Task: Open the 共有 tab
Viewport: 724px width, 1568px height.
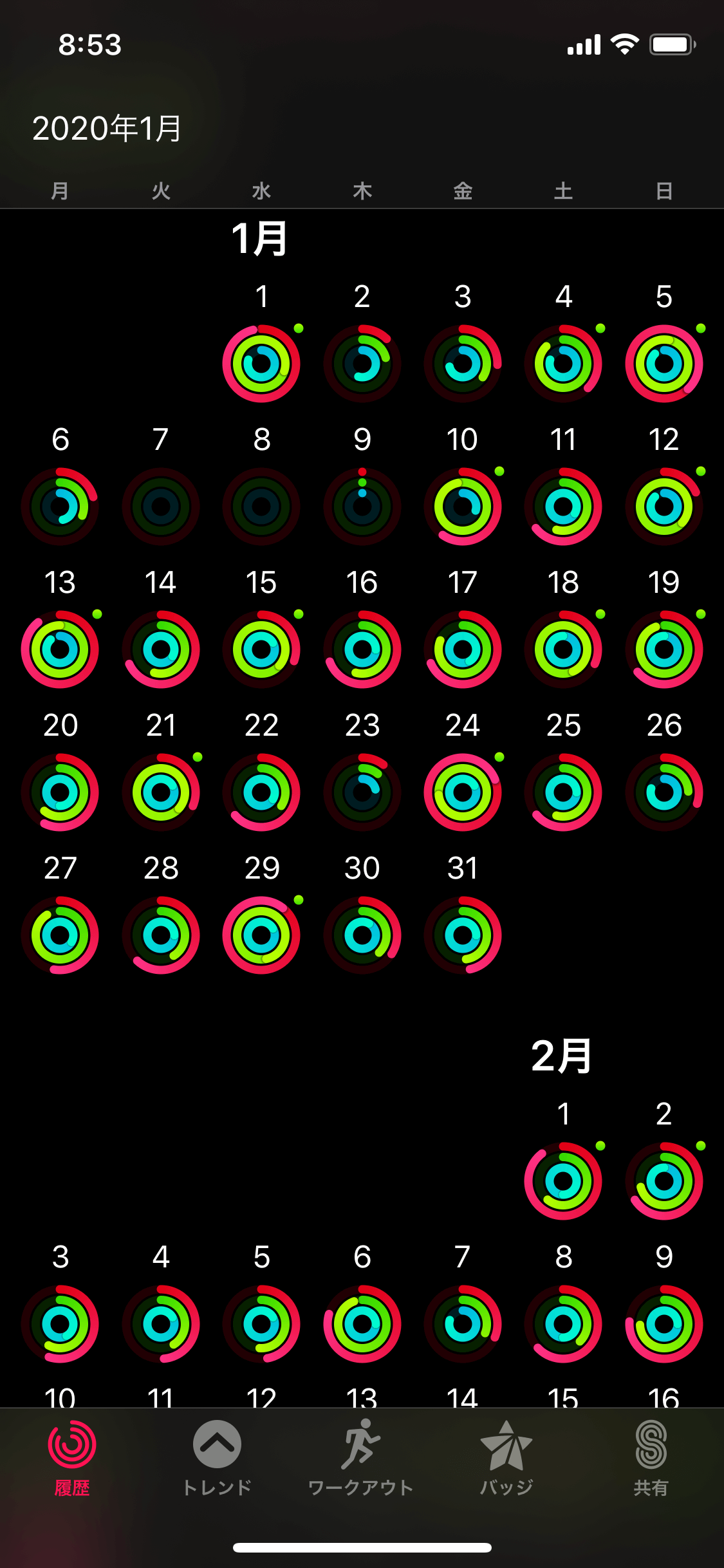Action: click(651, 1459)
